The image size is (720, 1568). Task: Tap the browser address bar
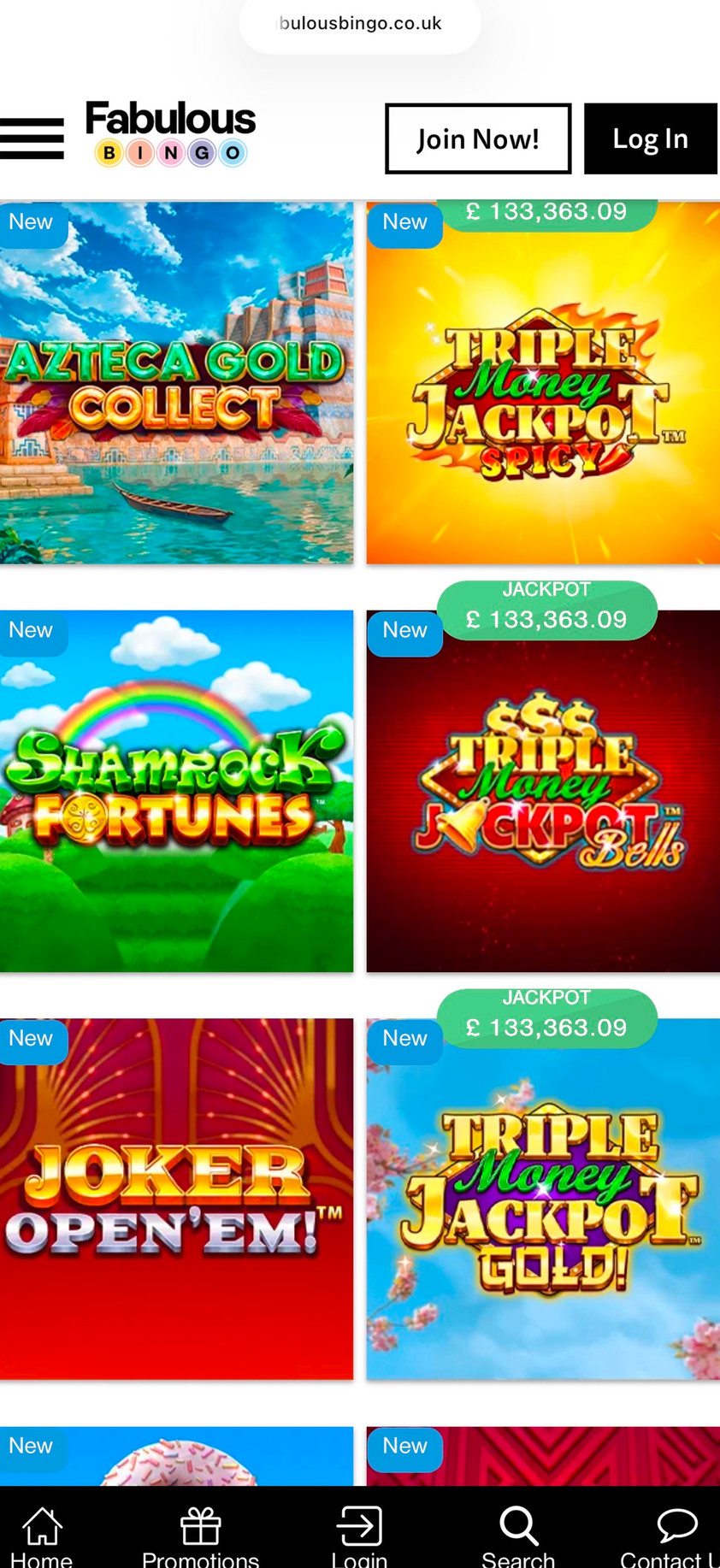[360, 24]
